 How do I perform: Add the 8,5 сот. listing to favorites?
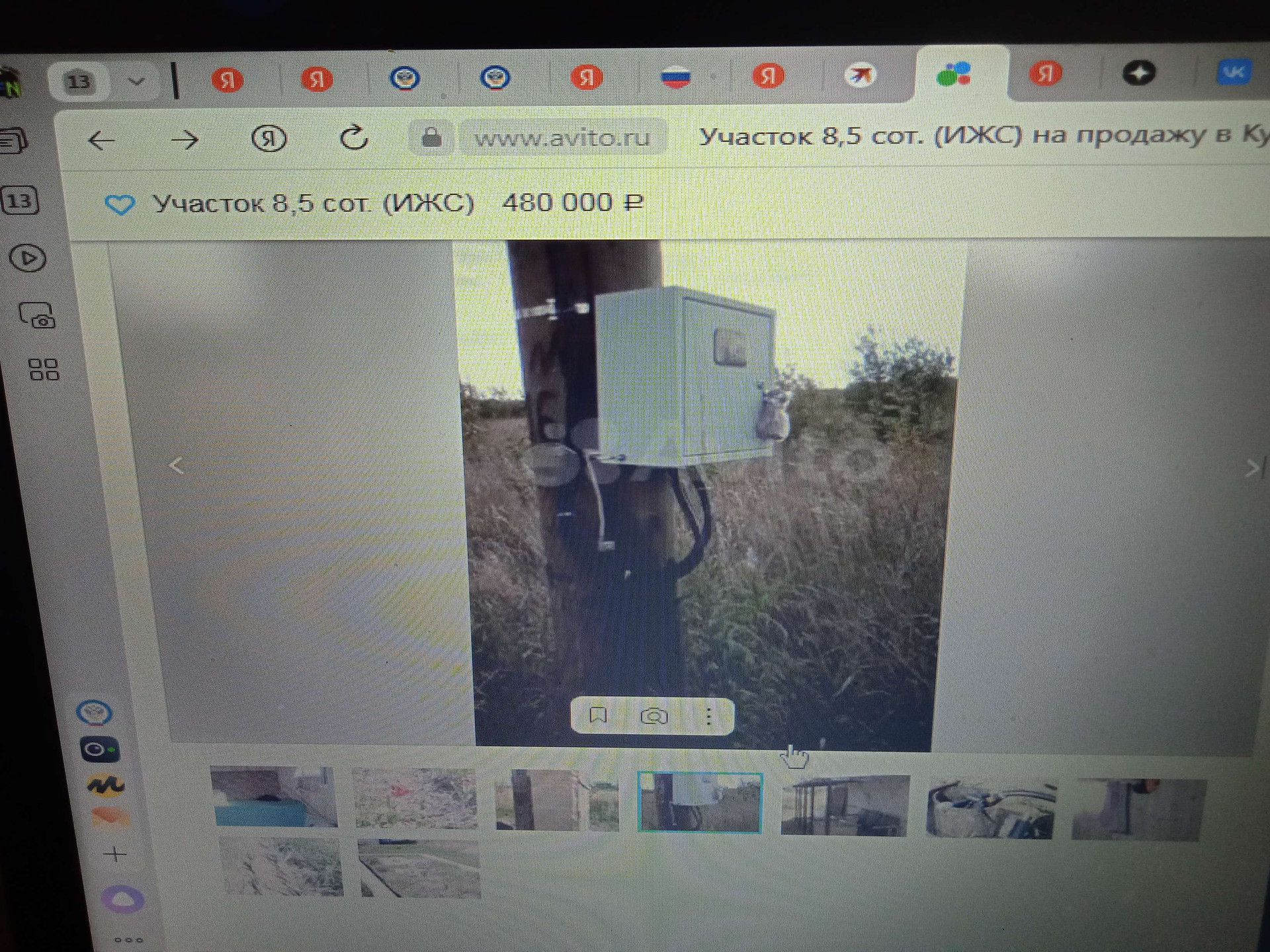coord(120,204)
